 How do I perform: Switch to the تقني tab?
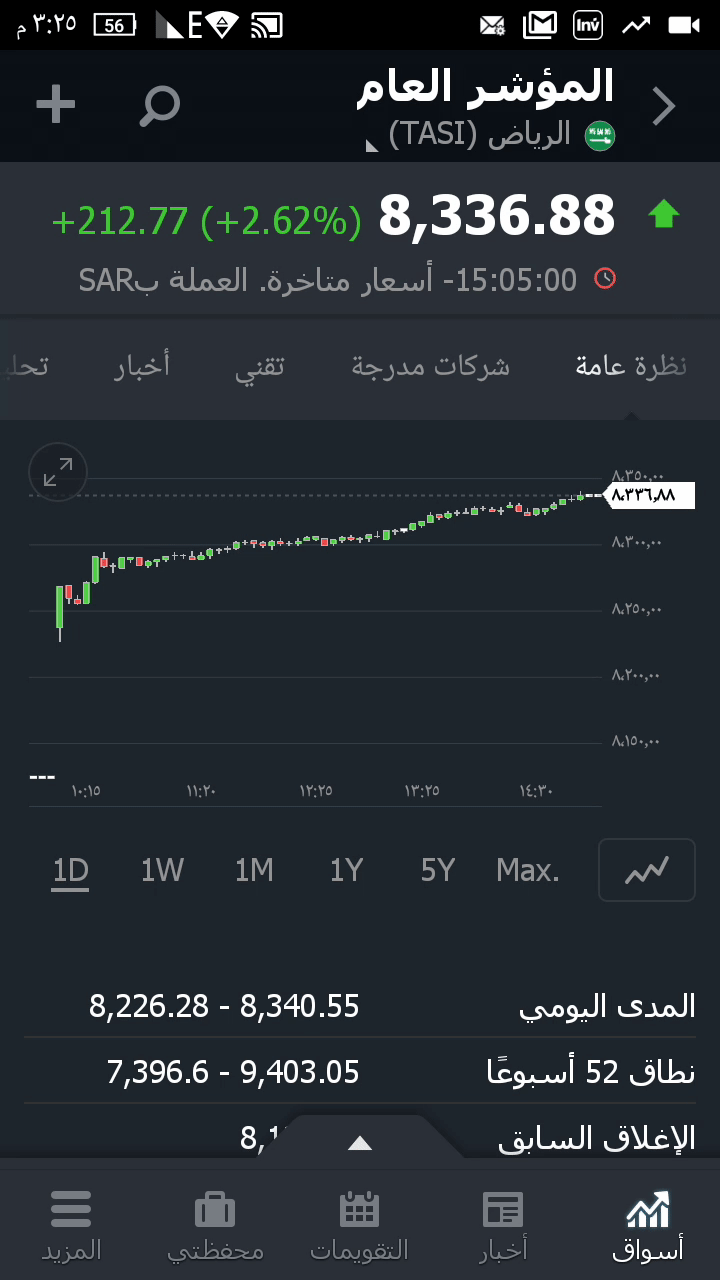(x=260, y=367)
